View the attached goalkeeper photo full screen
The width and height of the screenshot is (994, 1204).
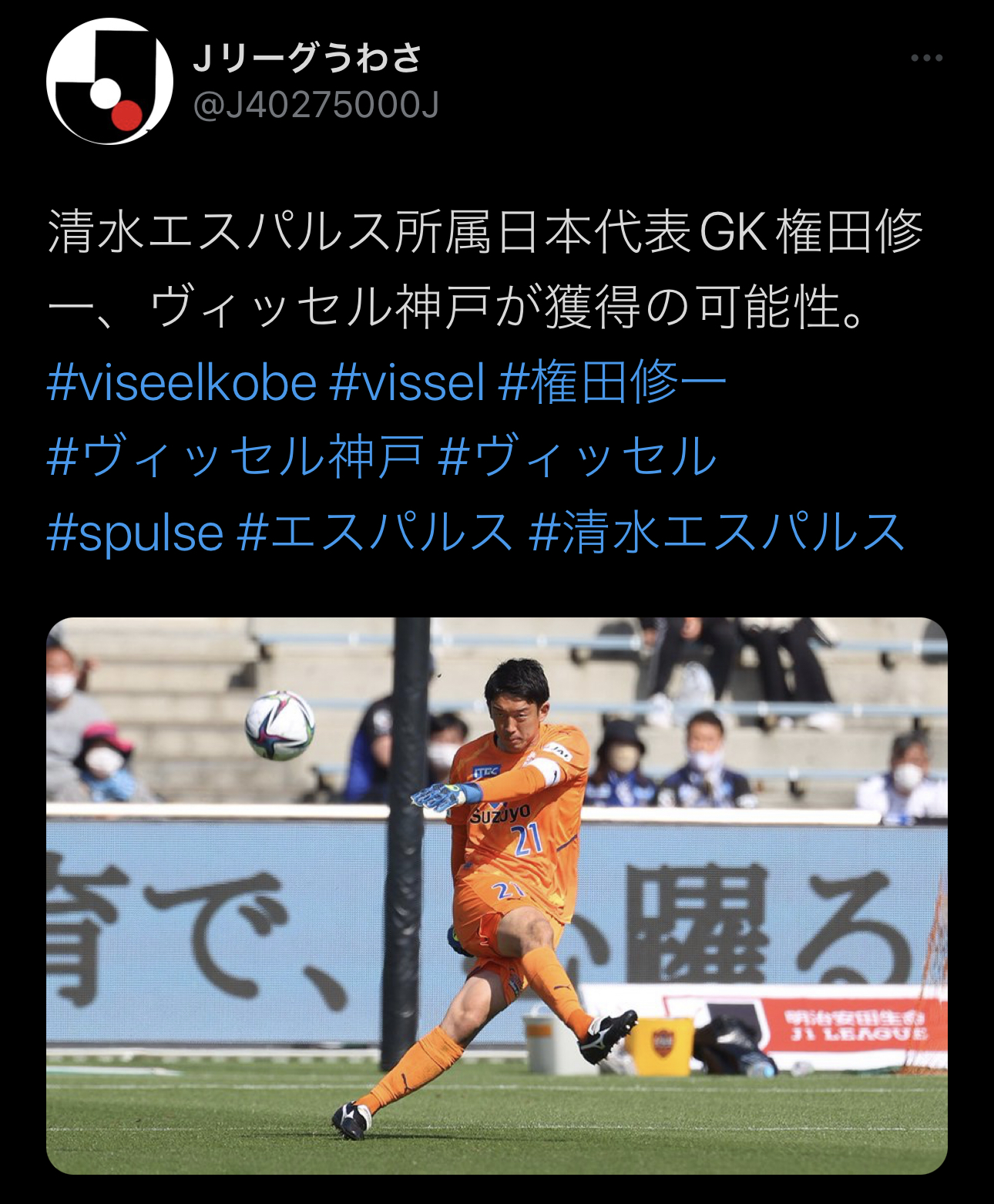click(x=496, y=896)
